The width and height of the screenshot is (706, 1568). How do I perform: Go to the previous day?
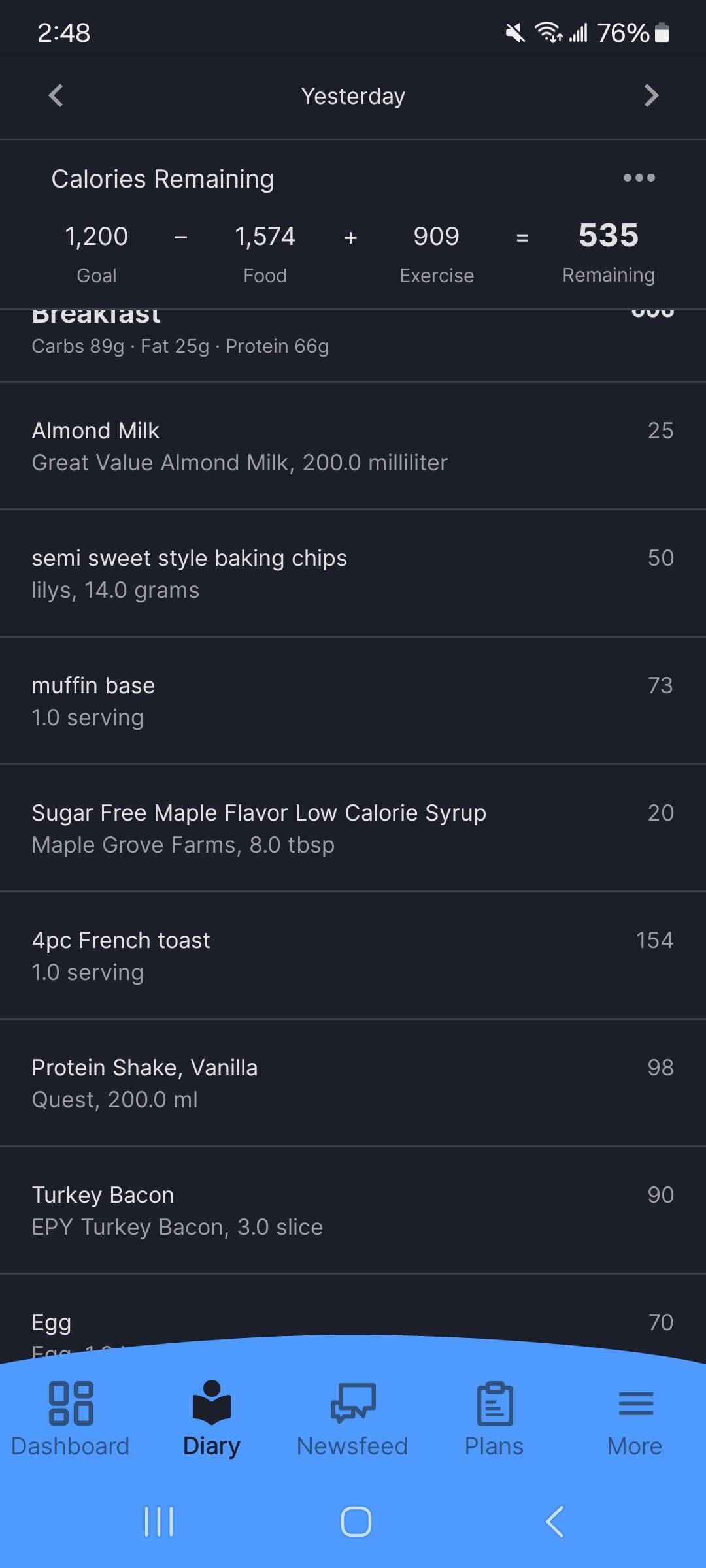point(56,95)
